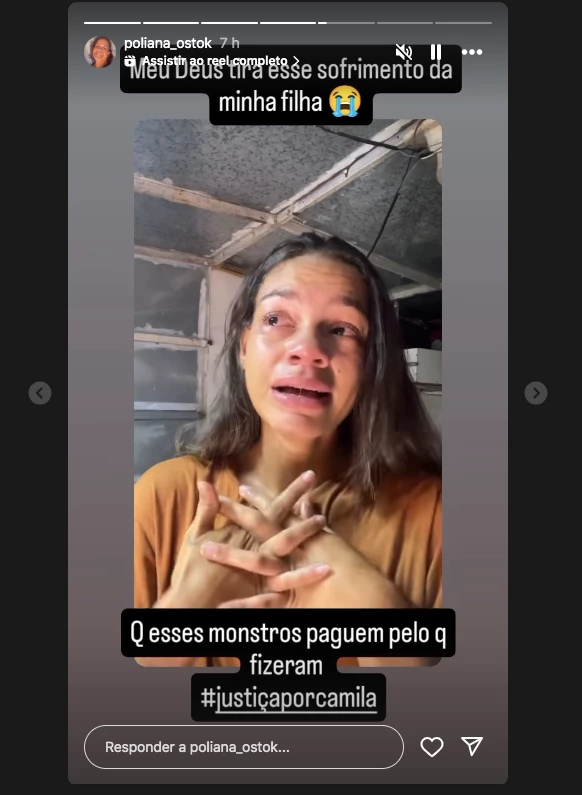Open the three-dot overflow menu
The image size is (582, 795).
coord(471,52)
